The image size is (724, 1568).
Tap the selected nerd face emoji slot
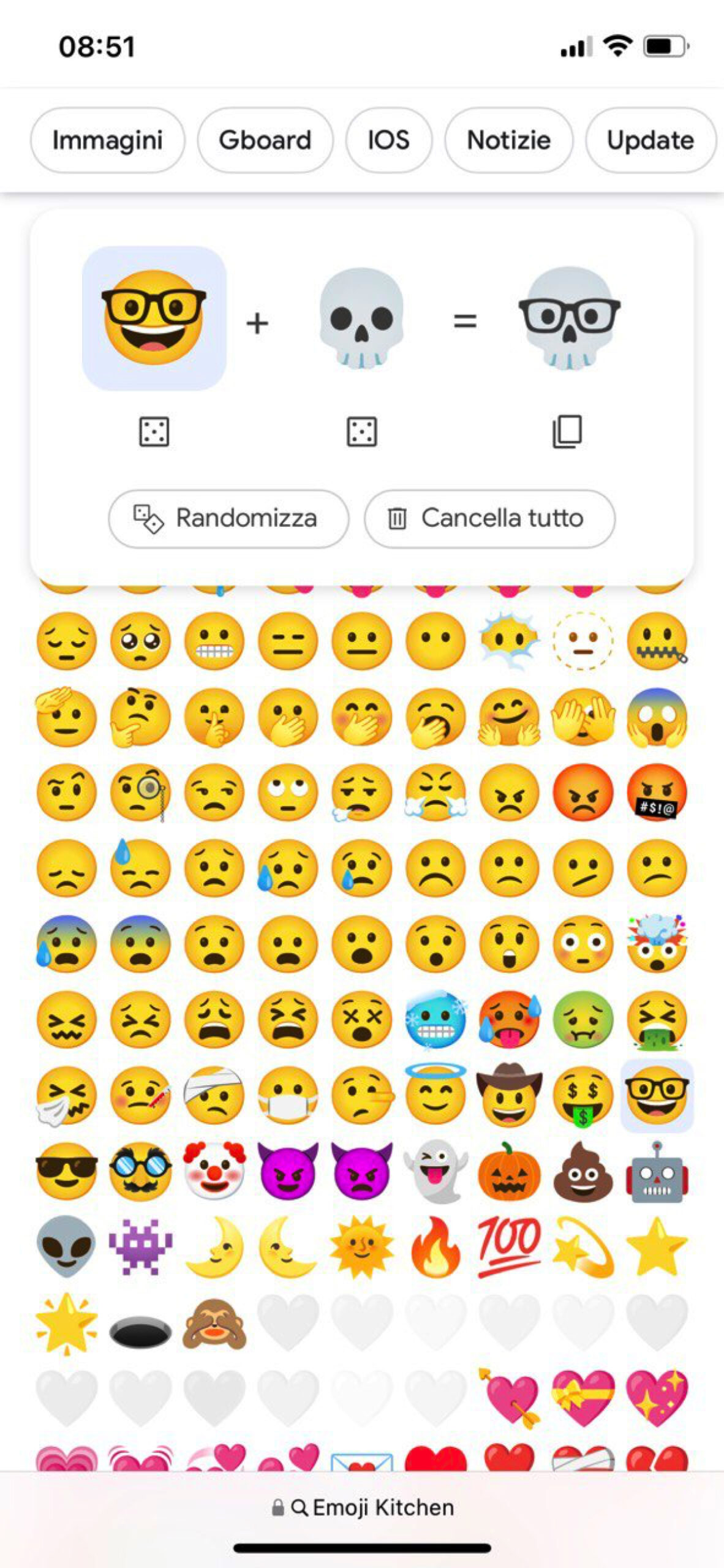(x=154, y=318)
